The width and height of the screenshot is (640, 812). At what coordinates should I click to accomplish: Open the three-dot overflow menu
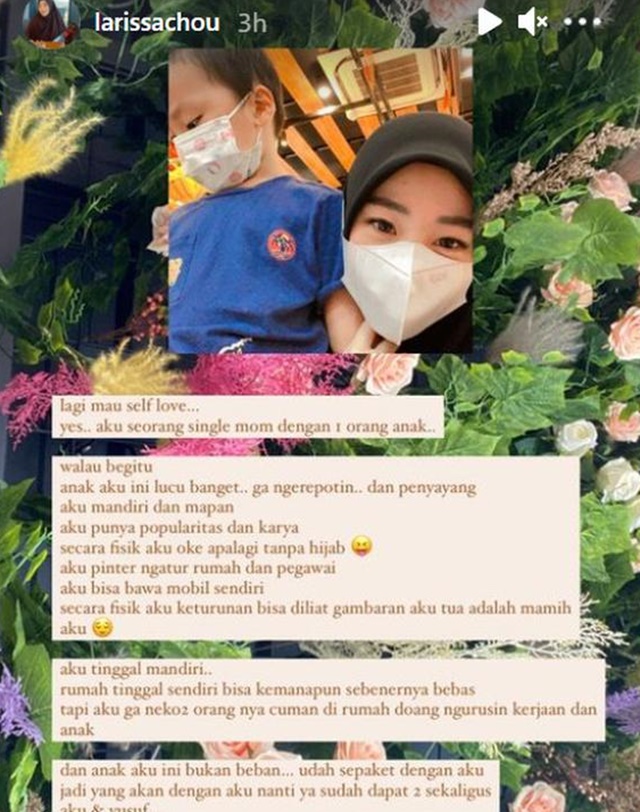(x=583, y=21)
